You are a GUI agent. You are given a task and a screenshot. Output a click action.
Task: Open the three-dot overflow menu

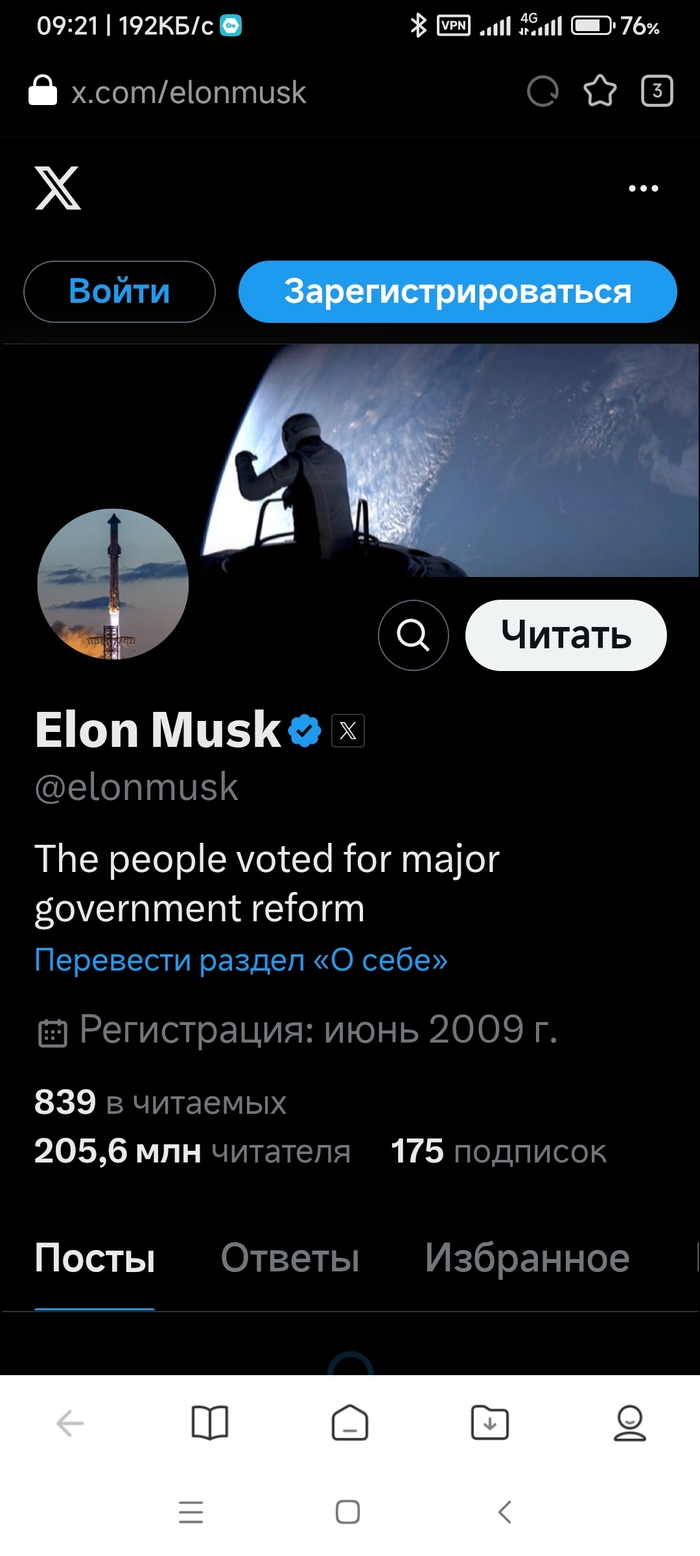[x=643, y=188]
